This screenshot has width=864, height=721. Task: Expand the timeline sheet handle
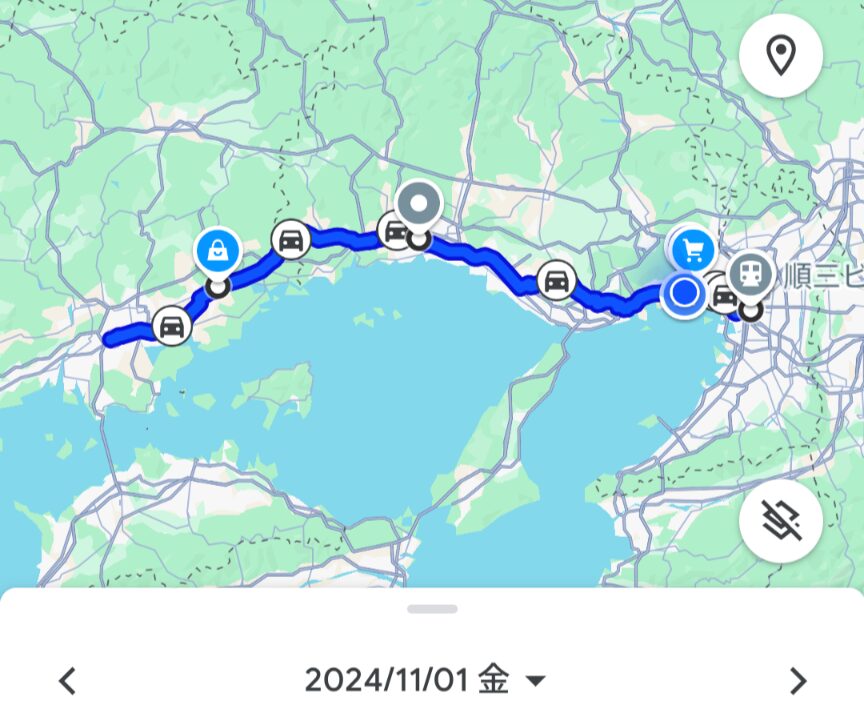point(432,608)
